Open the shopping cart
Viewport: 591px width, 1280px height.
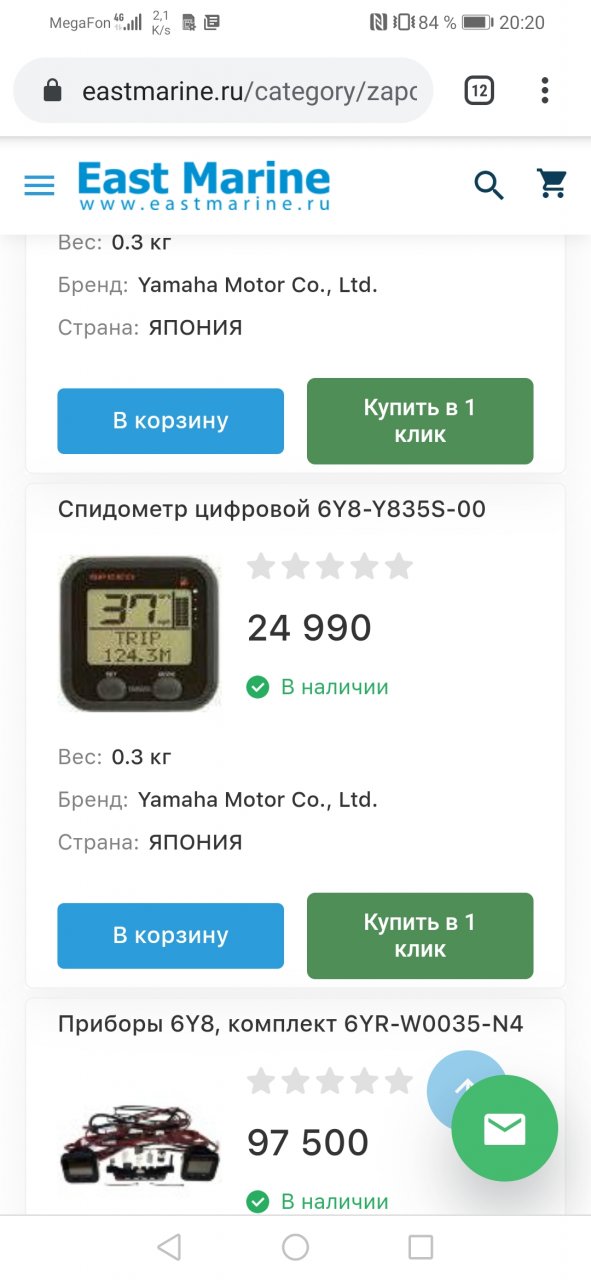click(x=552, y=184)
